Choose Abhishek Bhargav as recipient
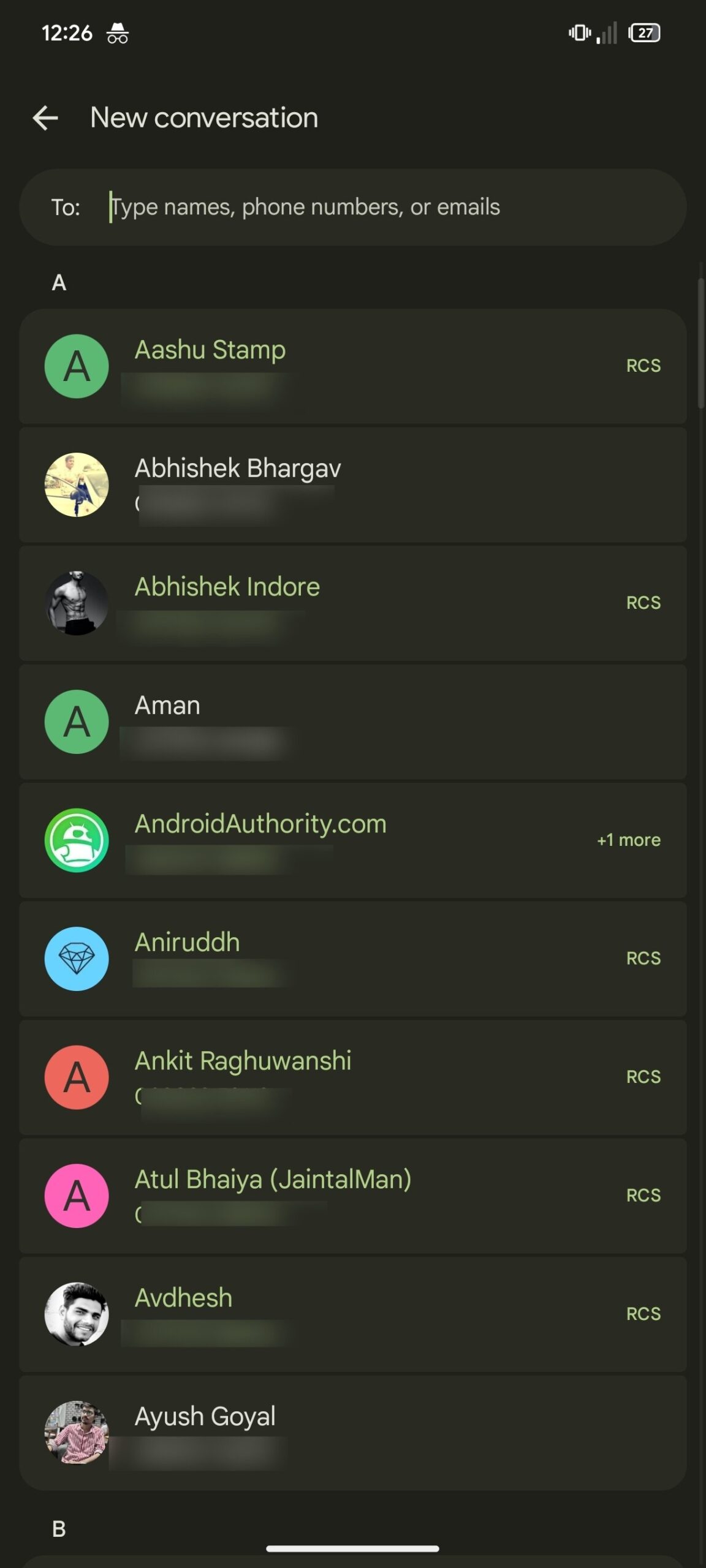This screenshot has height=1568, width=706. pyautogui.click(x=353, y=484)
